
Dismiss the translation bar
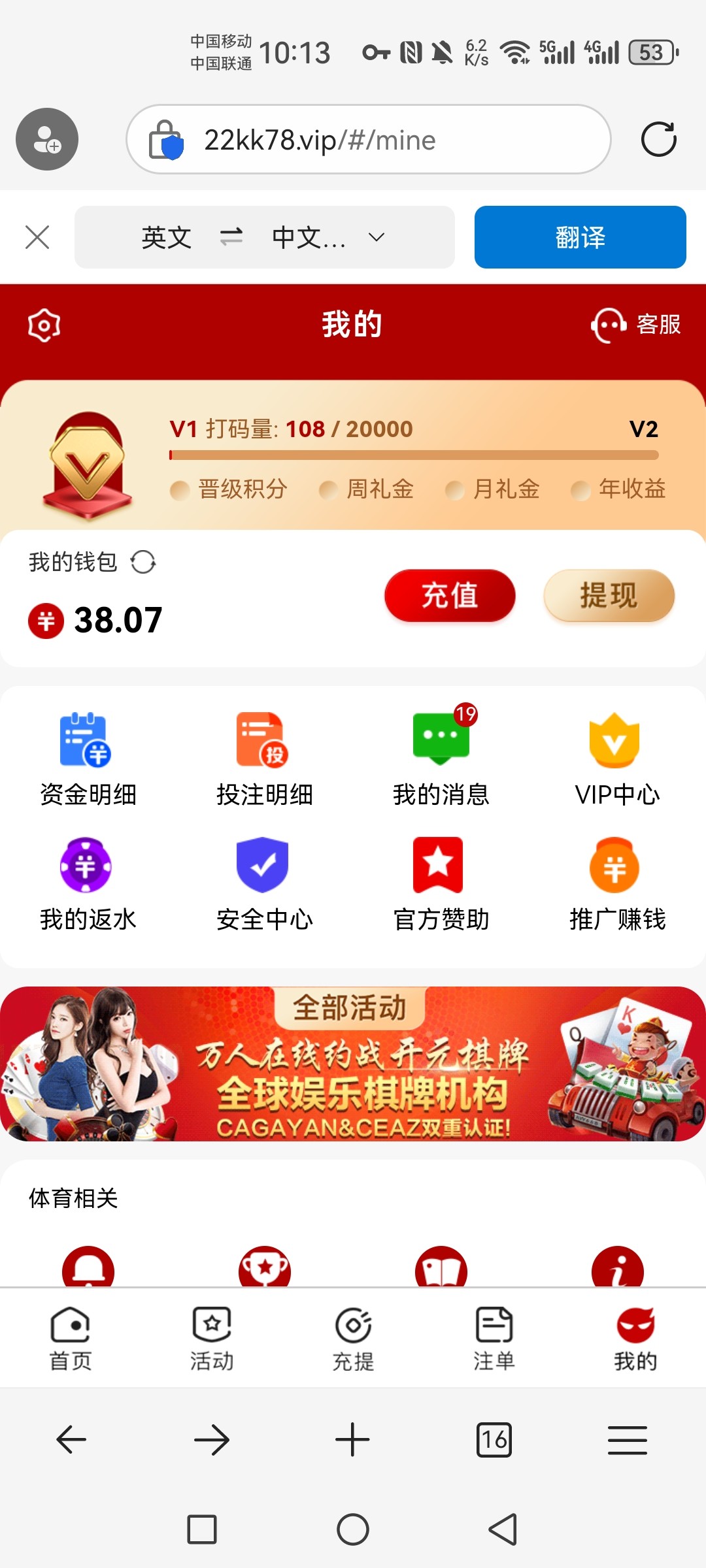37,237
